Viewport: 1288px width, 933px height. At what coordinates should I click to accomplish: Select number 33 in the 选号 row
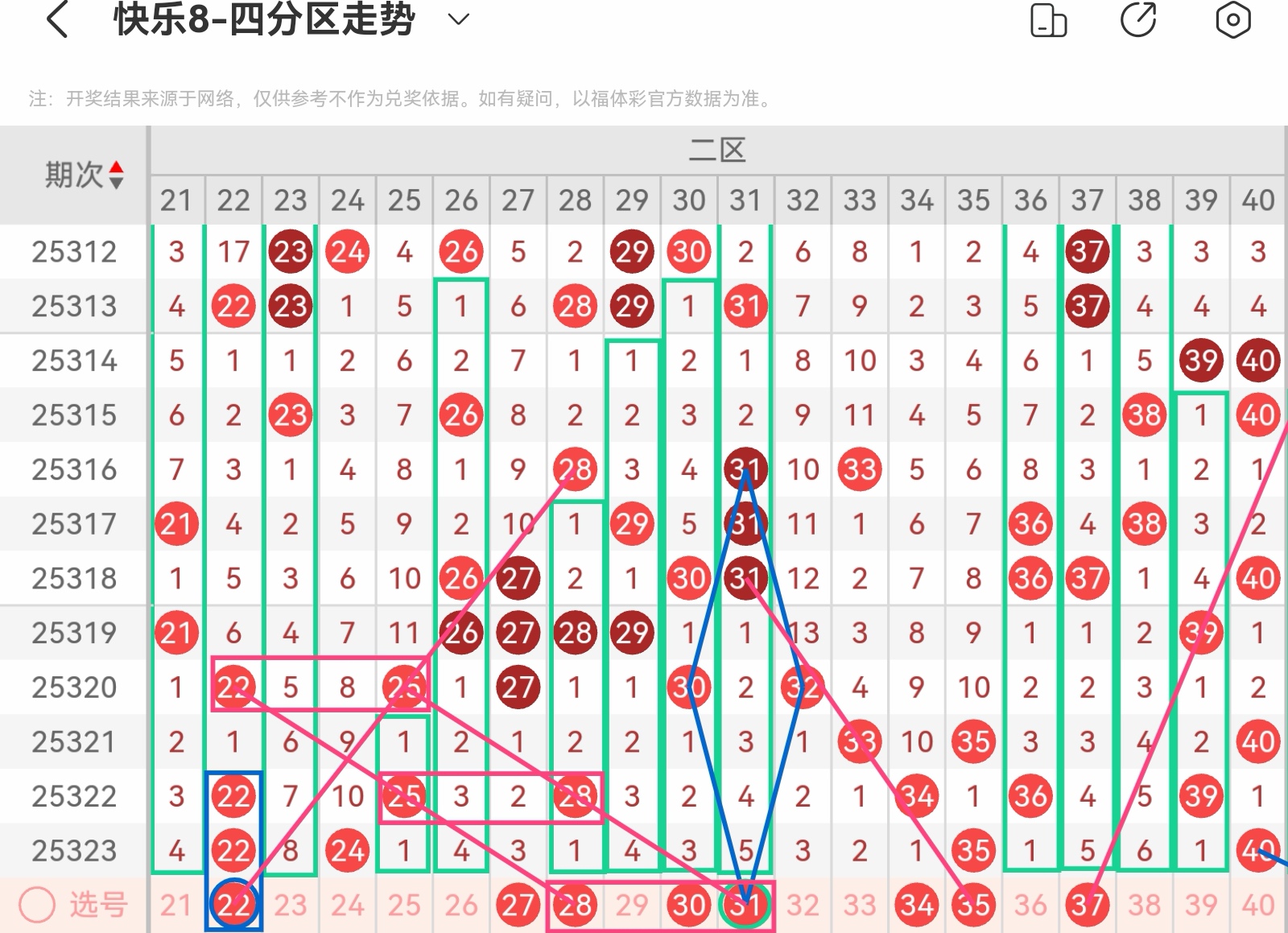(x=859, y=906)
